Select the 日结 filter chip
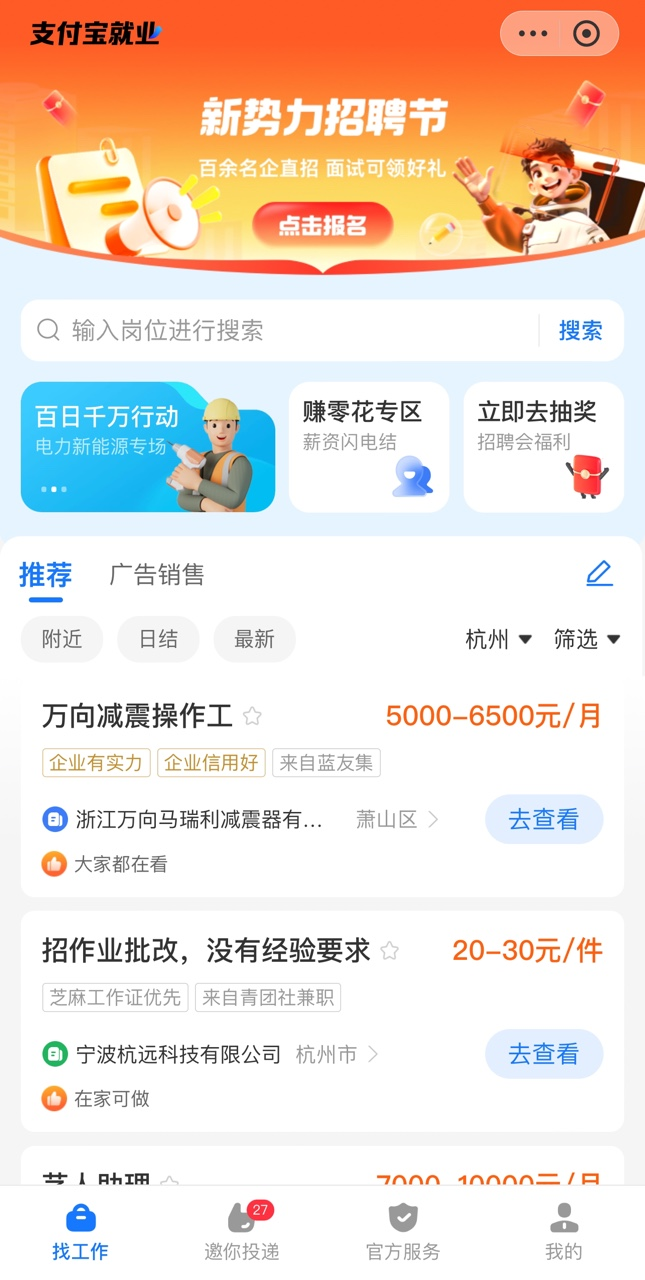Viewport: 645px width, 1280px height. pos(158,639)
